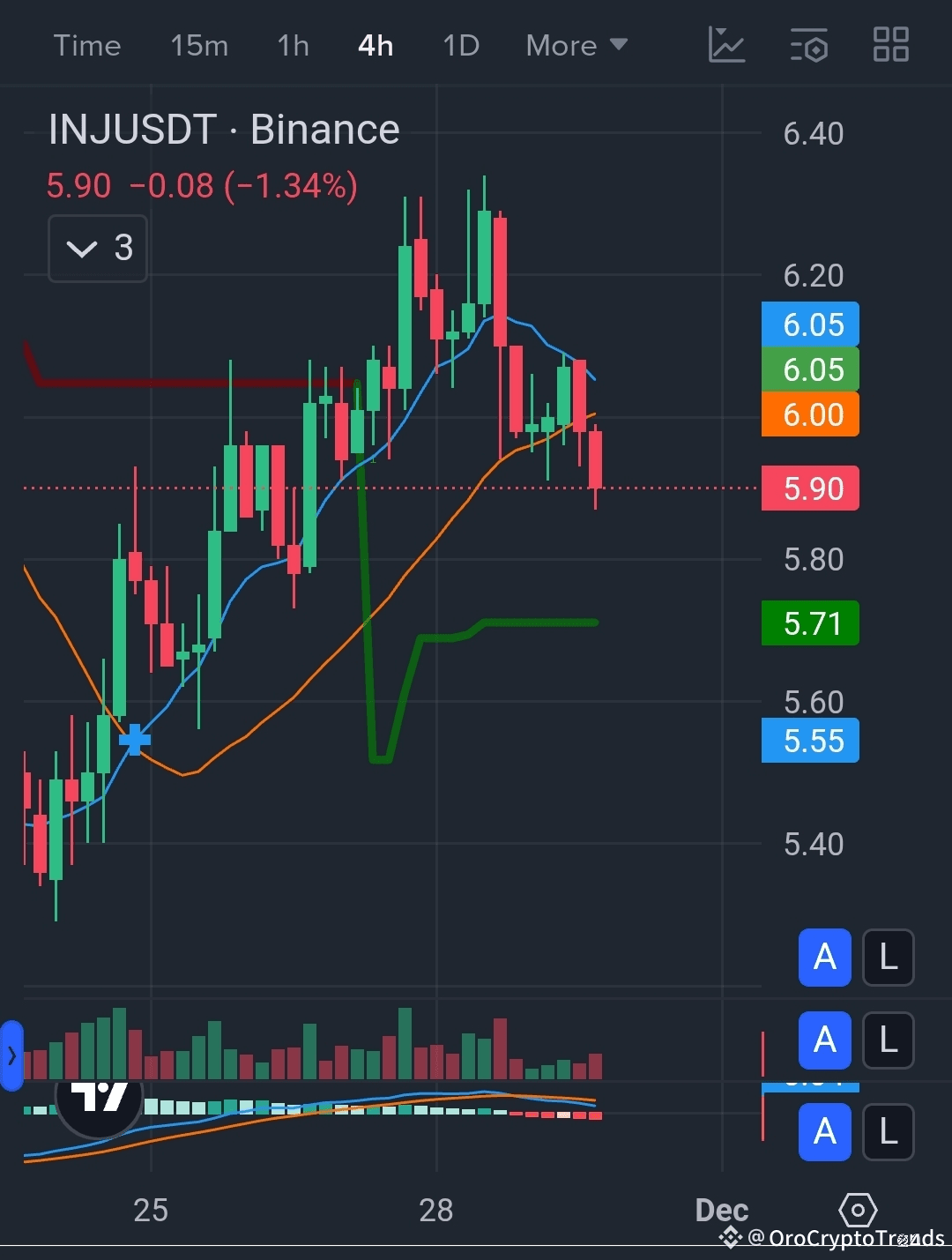Expand the collapsed indicators list showing 3

(x=98, y=249)
